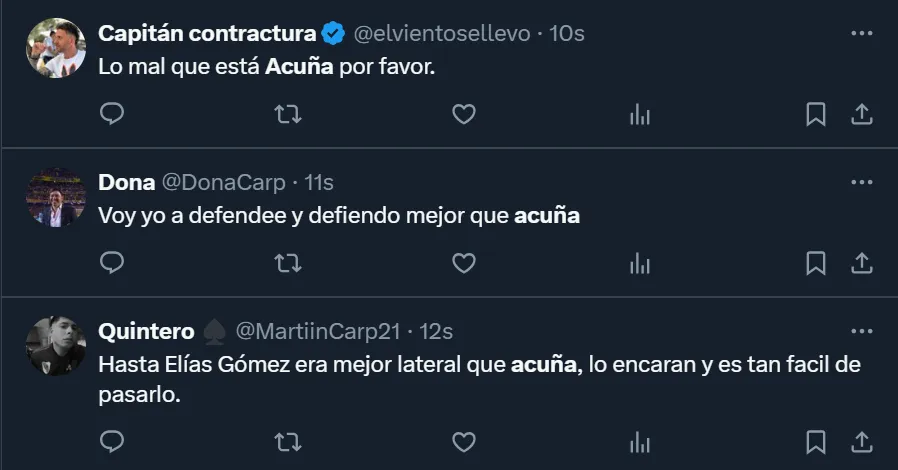Like Dona's tweet
Image resolution: width=898 pixels, height=470 pixels.
click(463, 263)
